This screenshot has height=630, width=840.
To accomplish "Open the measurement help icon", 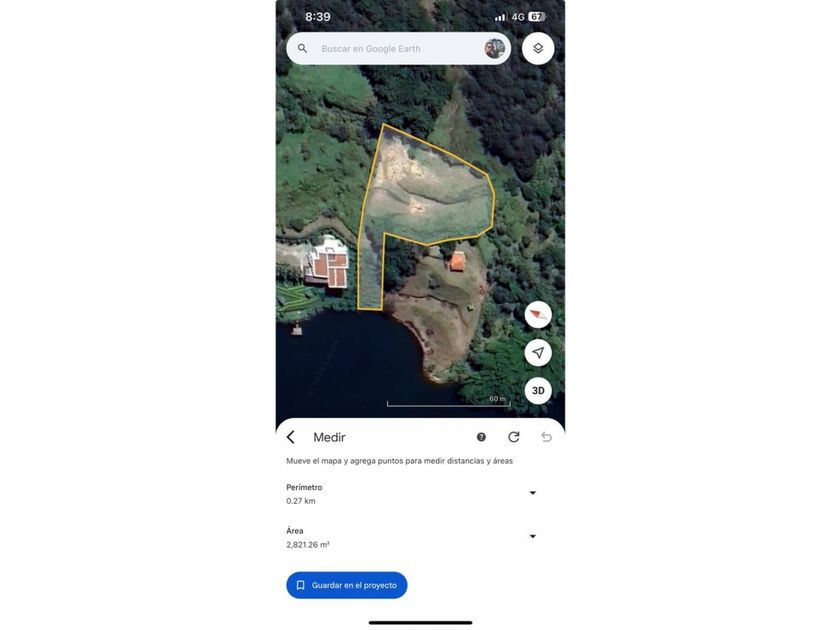I will click(x=481, y=437).
